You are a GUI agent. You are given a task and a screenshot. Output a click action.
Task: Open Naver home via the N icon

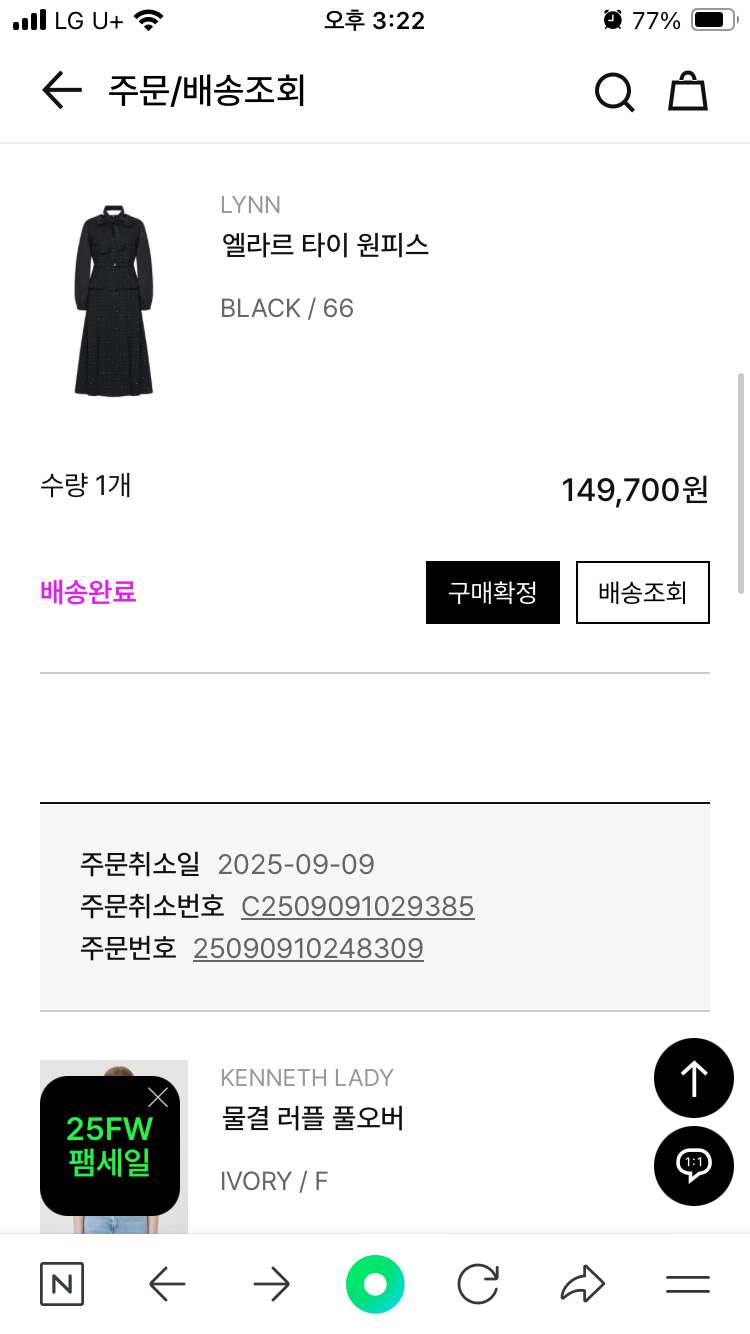point(62,1284)
